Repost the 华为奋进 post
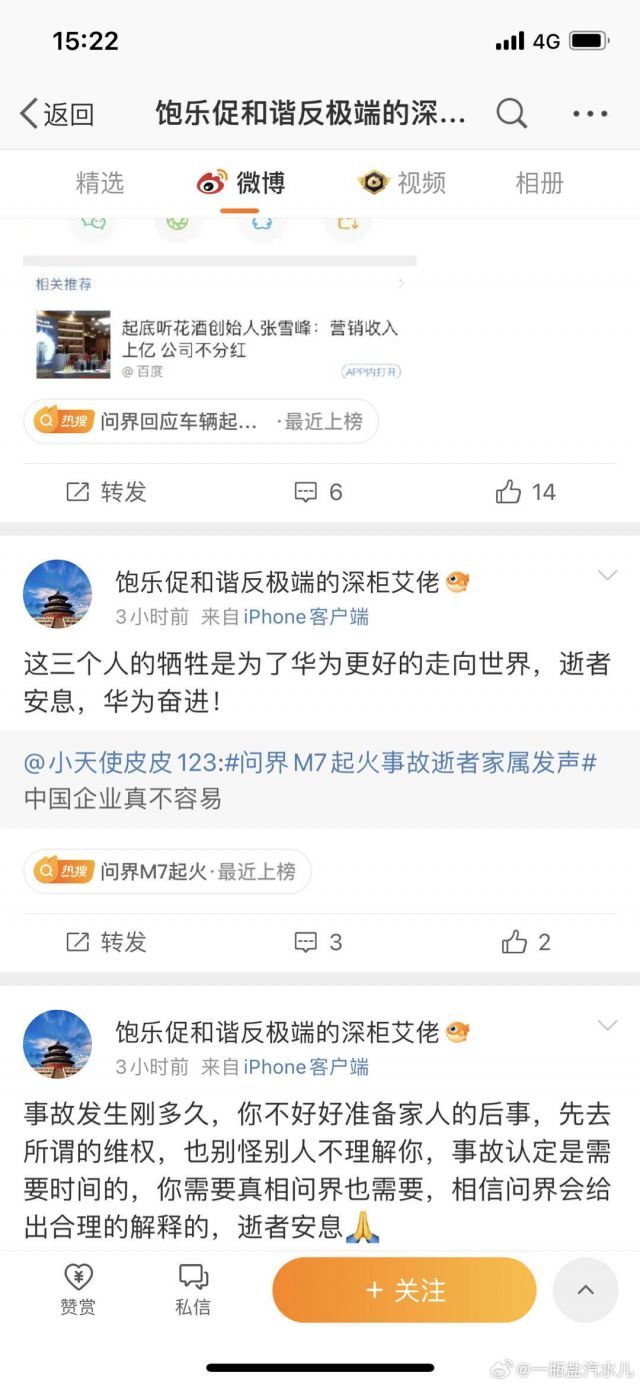The image size is (640, 1385). tap(107, 942)
